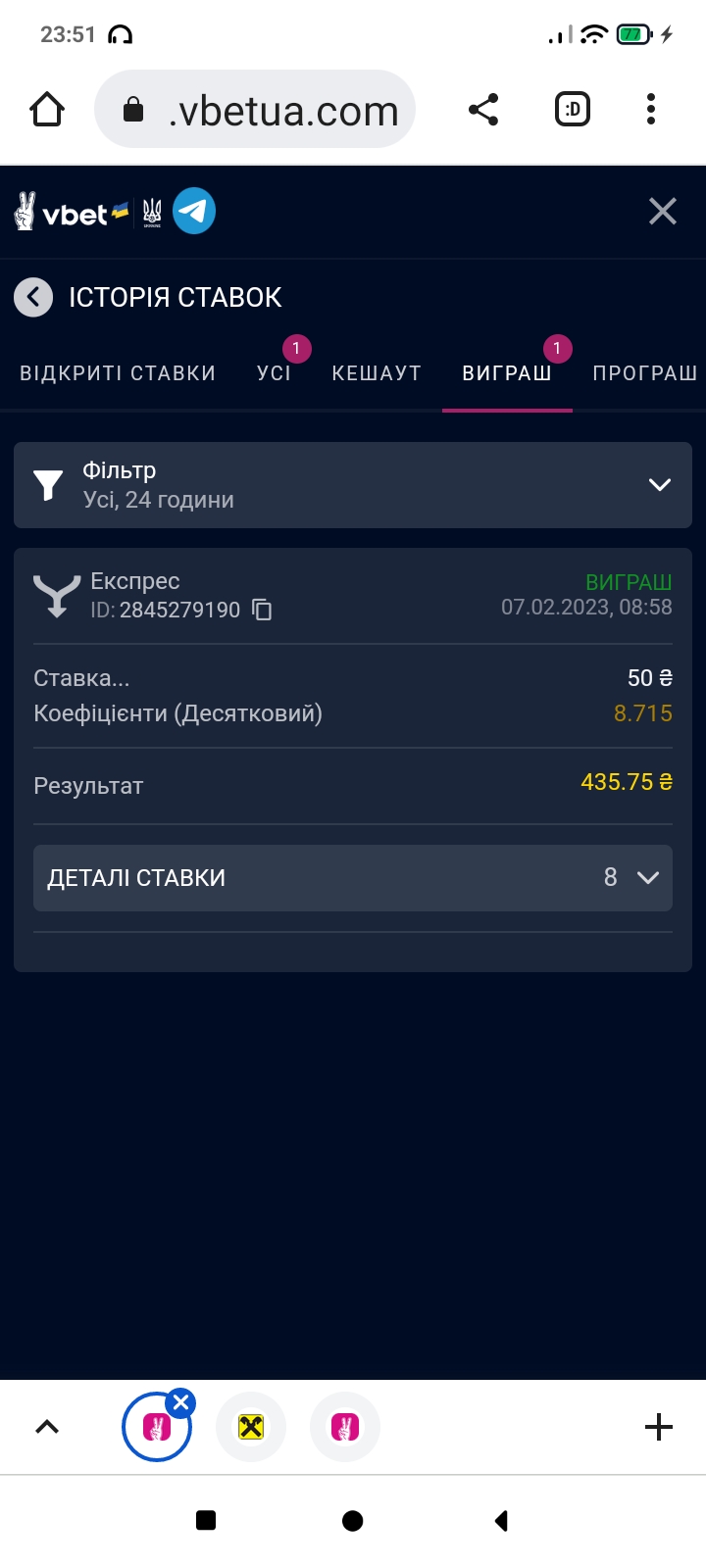This screenshot has width=706, height=1568.
Task: Switch to the yellow-icon bank tab
Action: click(x=251, y=1427)
